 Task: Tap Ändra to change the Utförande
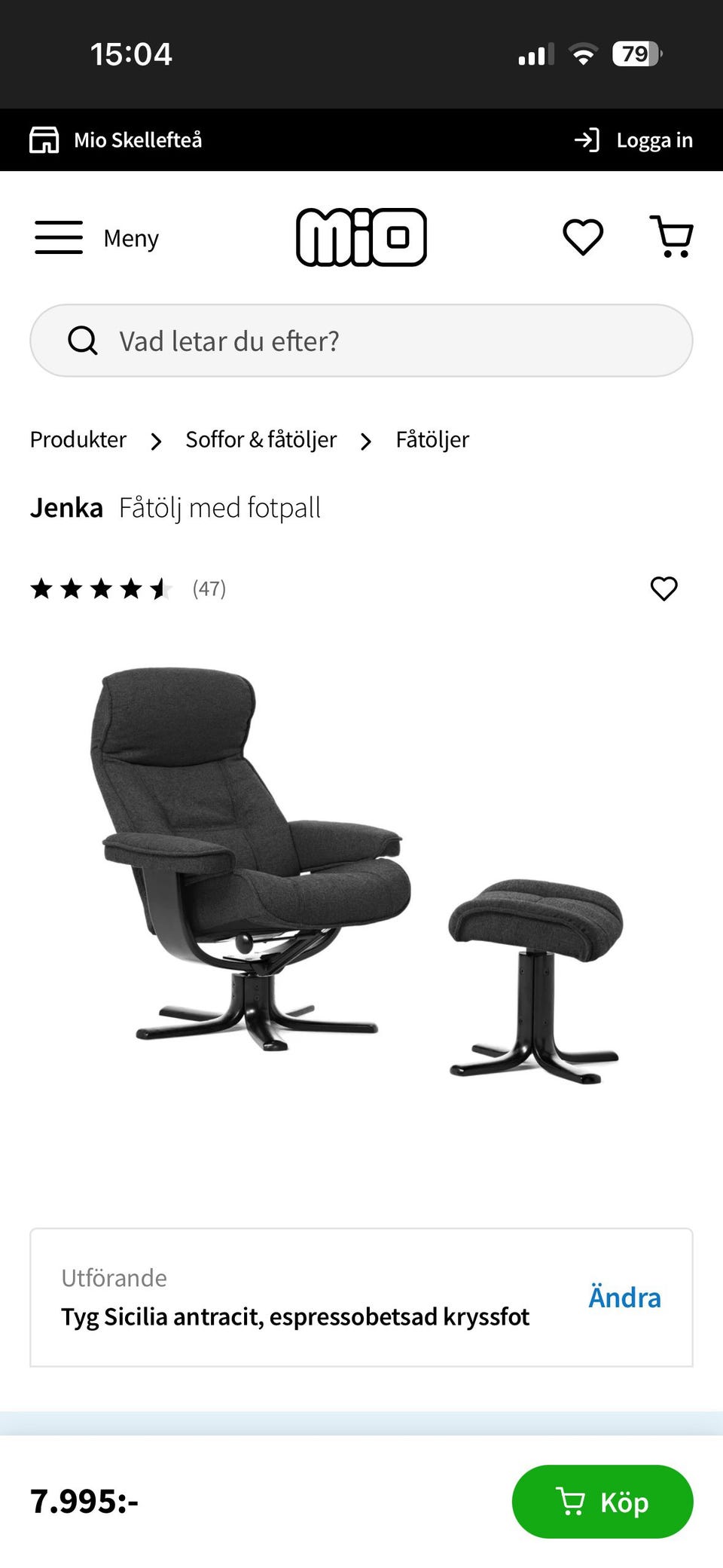(x=624, y=1297)
